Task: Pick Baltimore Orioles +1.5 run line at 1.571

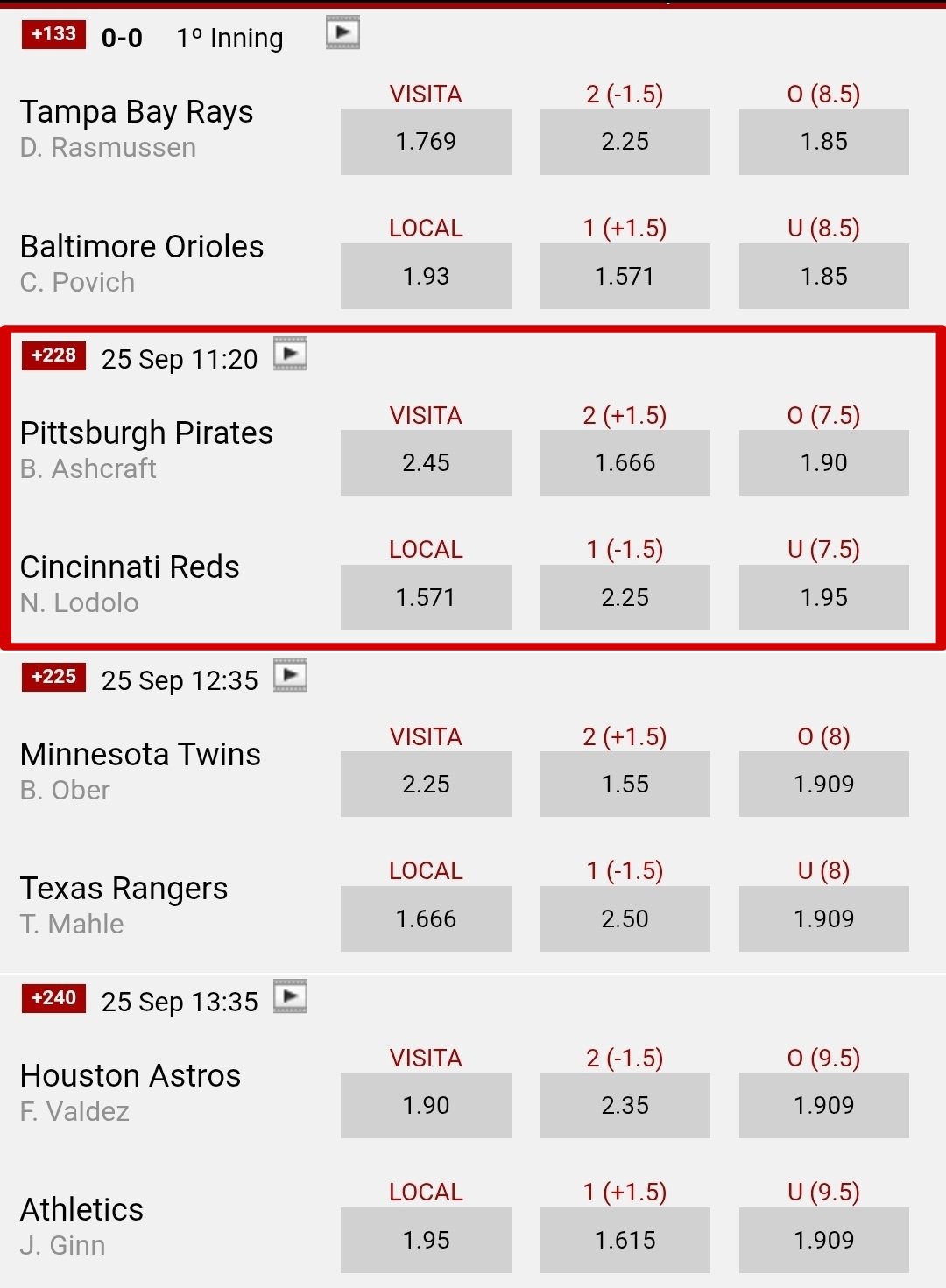Action: pos(625,277)
